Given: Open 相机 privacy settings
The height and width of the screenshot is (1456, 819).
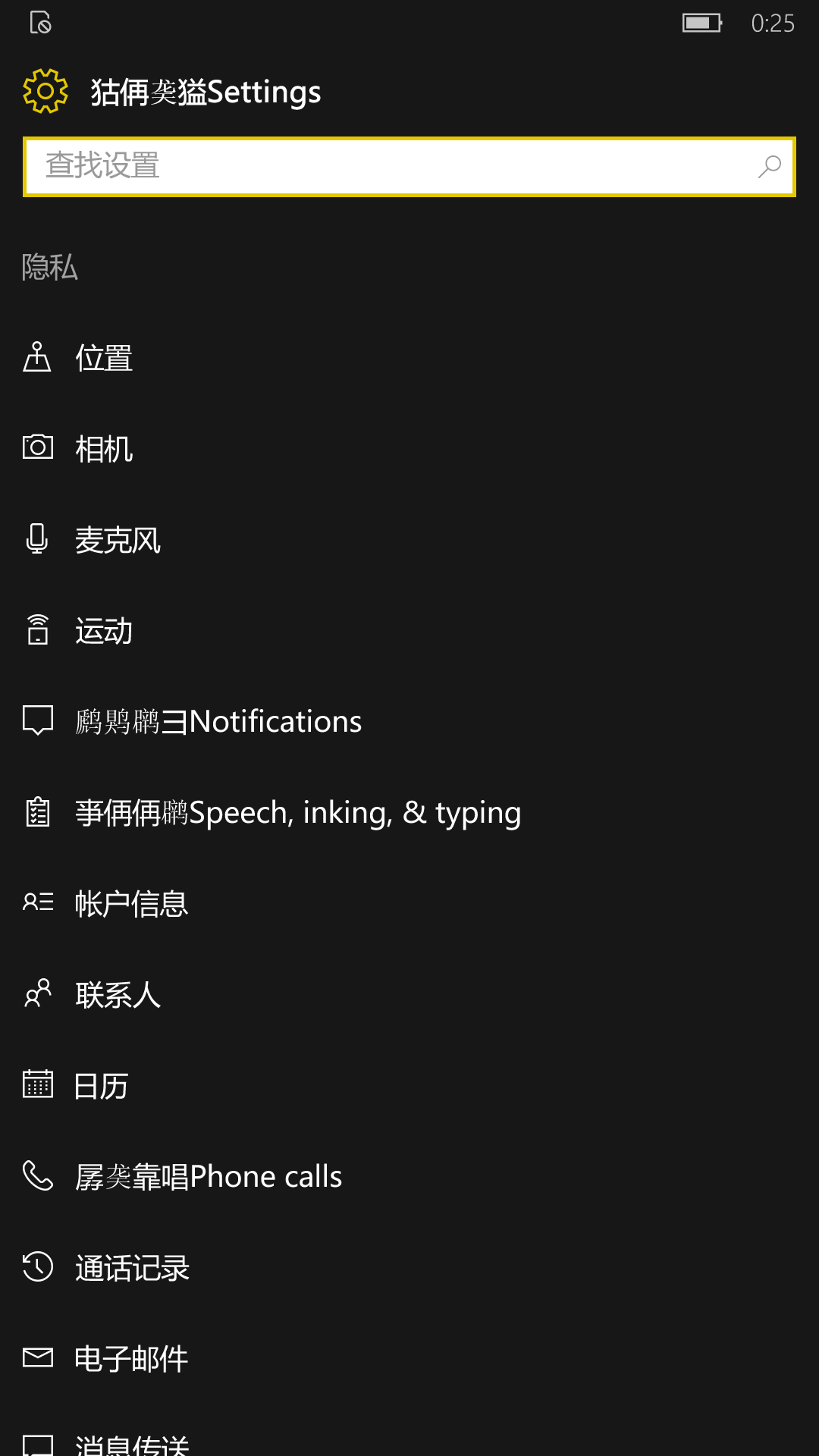Looking at the screenshot, I should pos(409,449).
